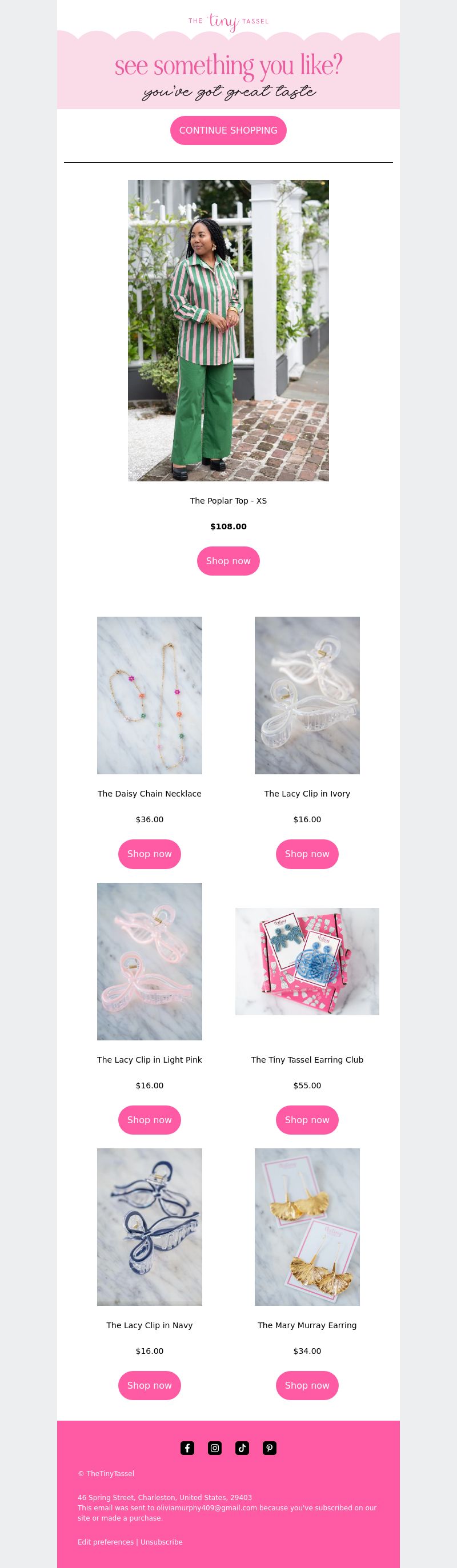View the Mary Murray Earring image

coord(307,1227)
